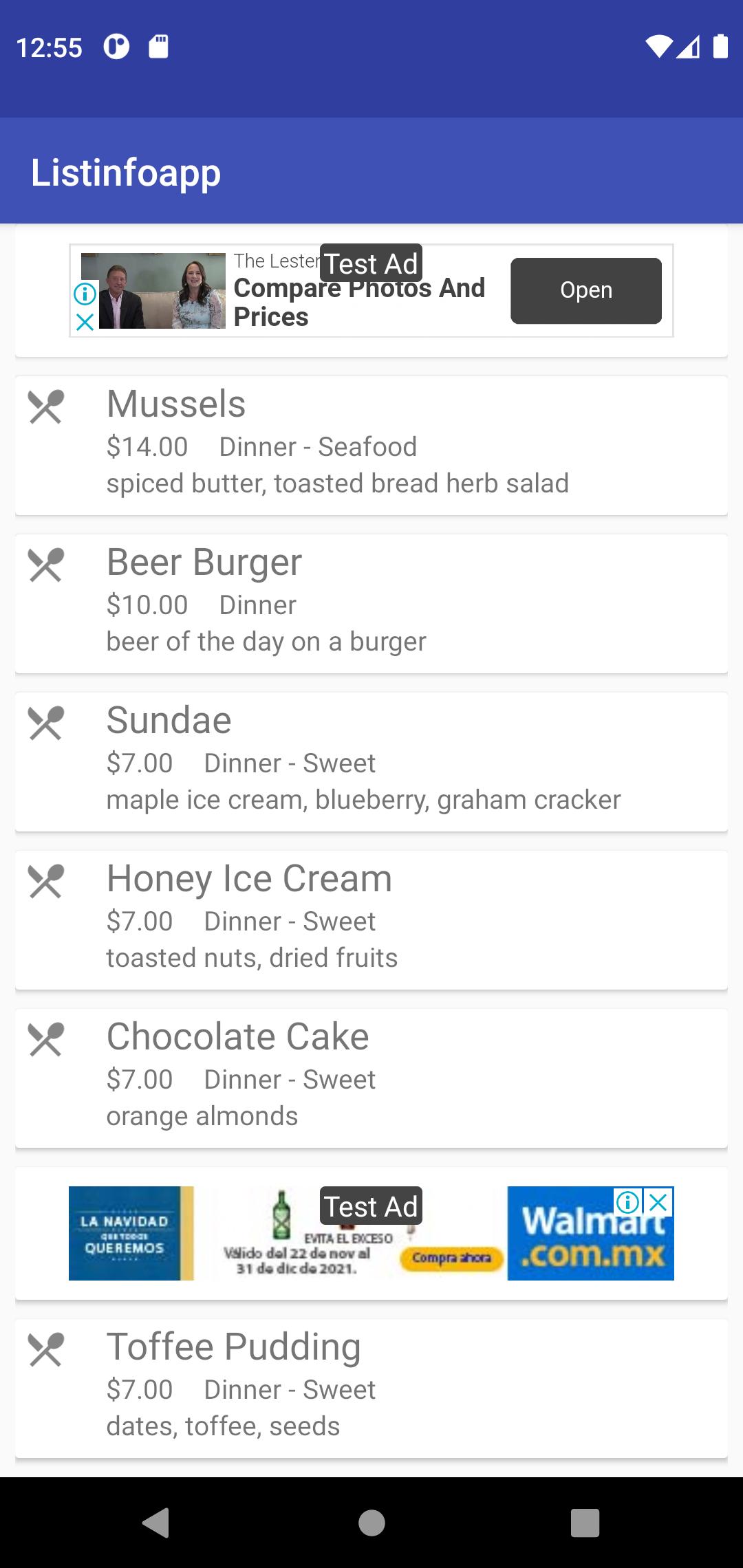This screenshot has height=1568, width=743.
Task: Dismiss the Walmart banner ad
Action: point(659,1202)
